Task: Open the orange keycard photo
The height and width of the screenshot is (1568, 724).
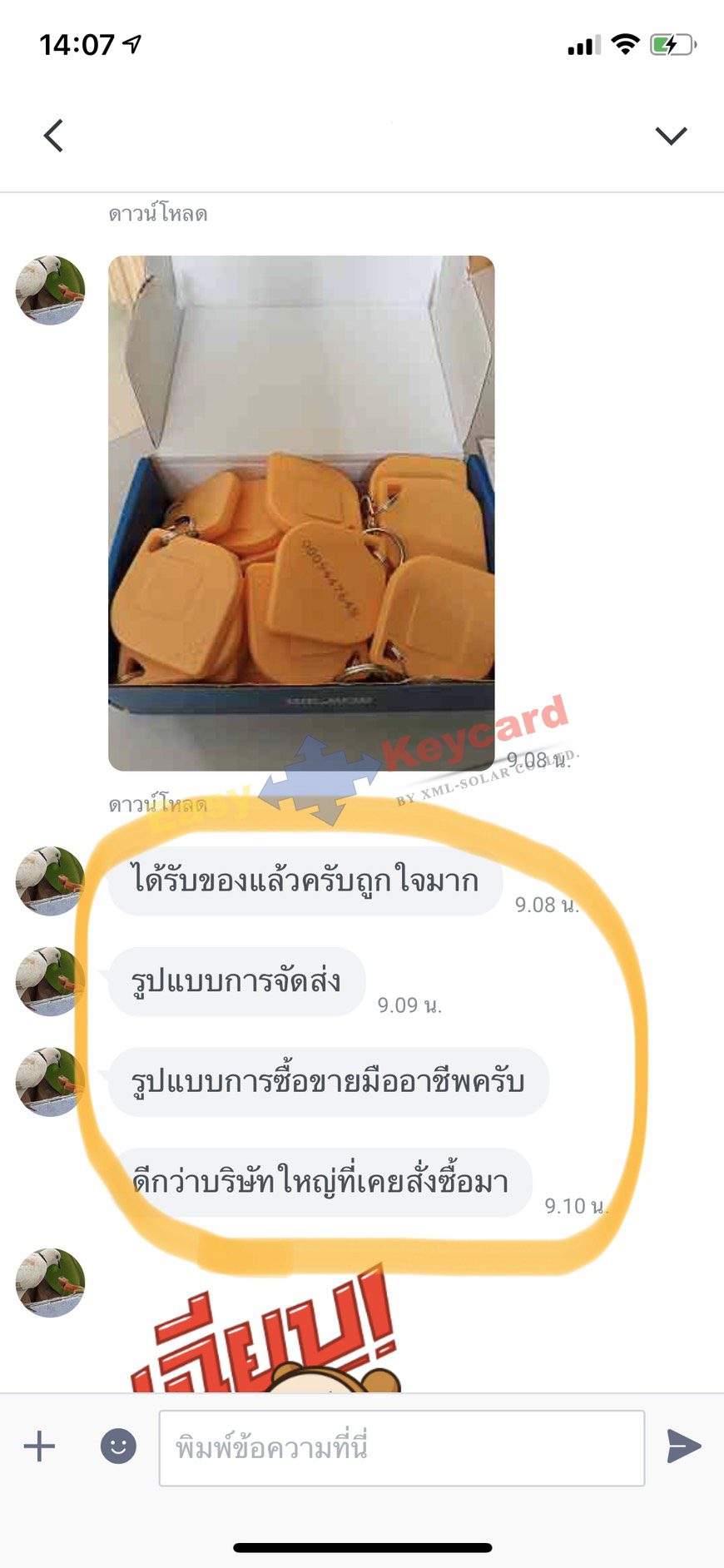Action: [301, 512]
